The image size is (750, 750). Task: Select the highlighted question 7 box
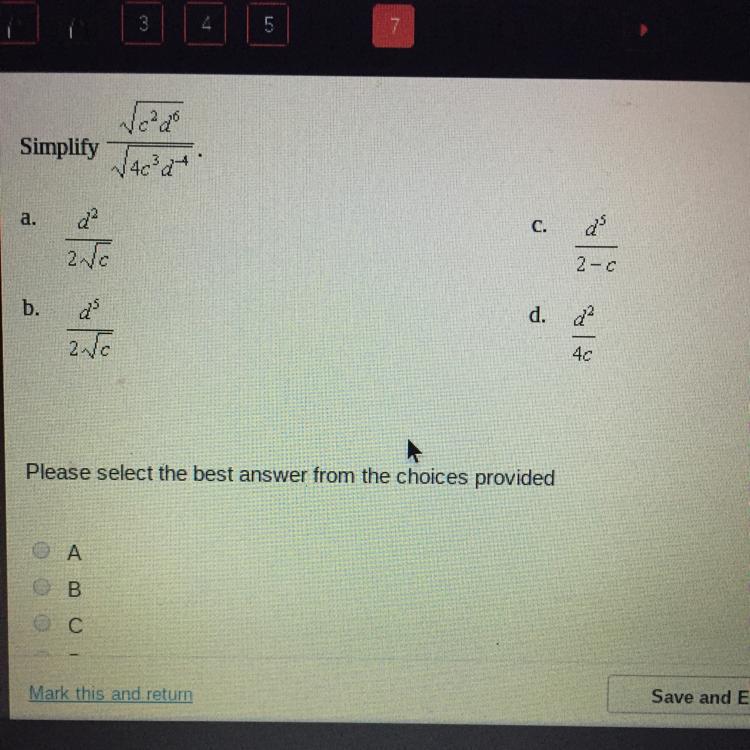tap(393, 26)
